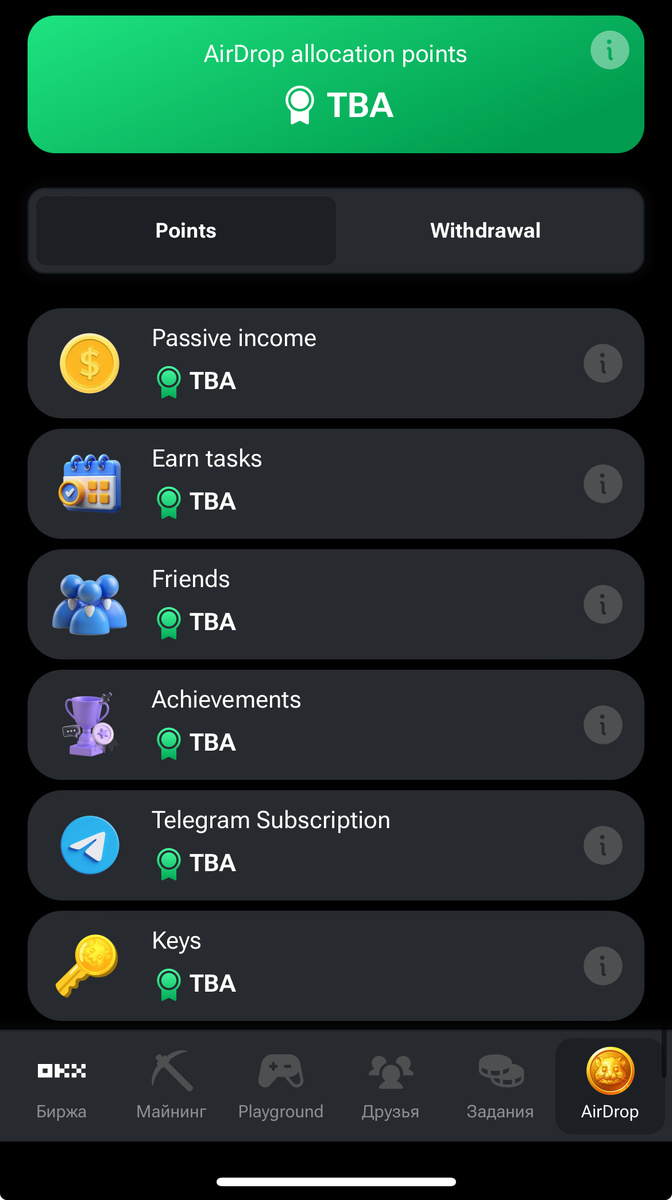Open the Друзья tab
The width and height of the screenshot is (672, 1200).
click(390, 1086)
